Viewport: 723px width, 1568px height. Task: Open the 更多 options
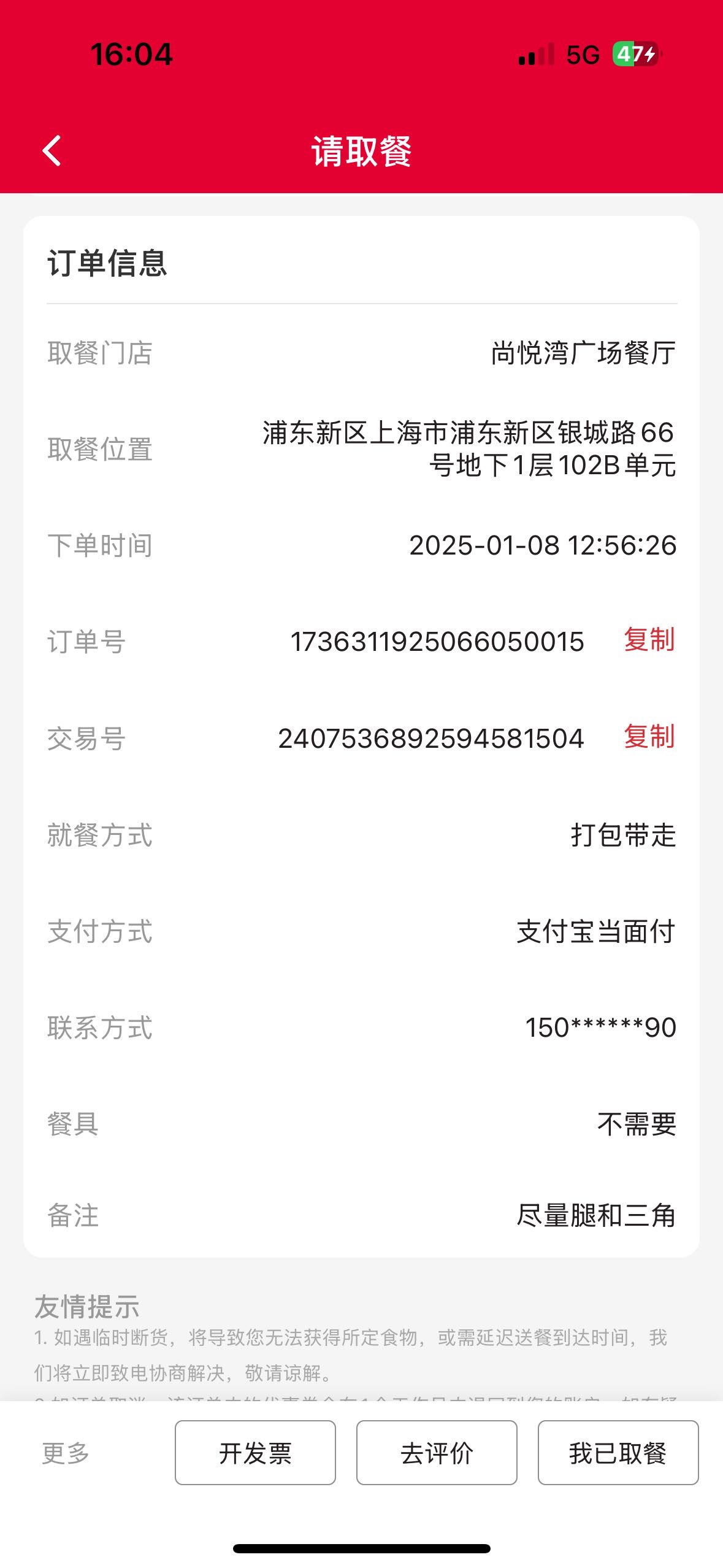(66, 1453)
